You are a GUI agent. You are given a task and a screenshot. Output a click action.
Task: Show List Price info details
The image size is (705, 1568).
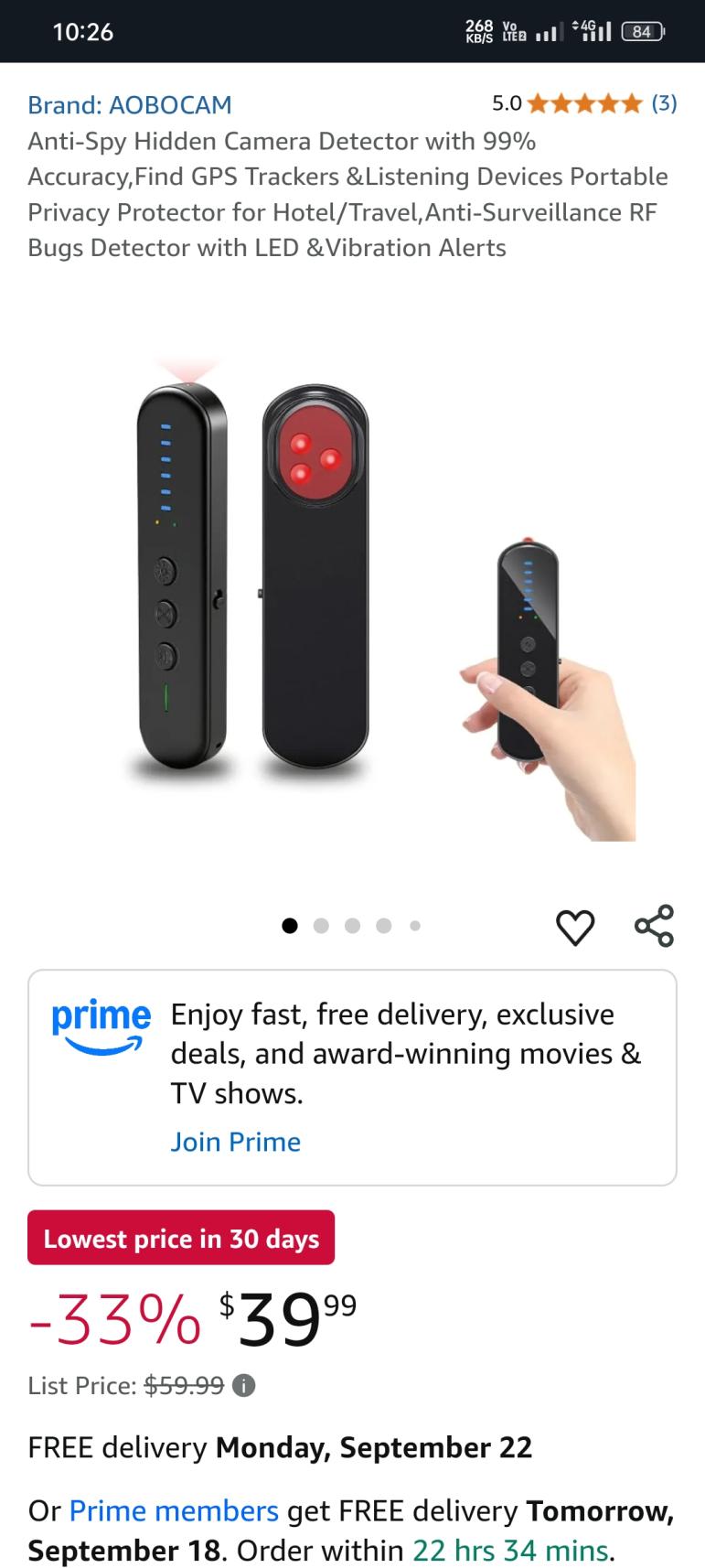coord(243,1386)
